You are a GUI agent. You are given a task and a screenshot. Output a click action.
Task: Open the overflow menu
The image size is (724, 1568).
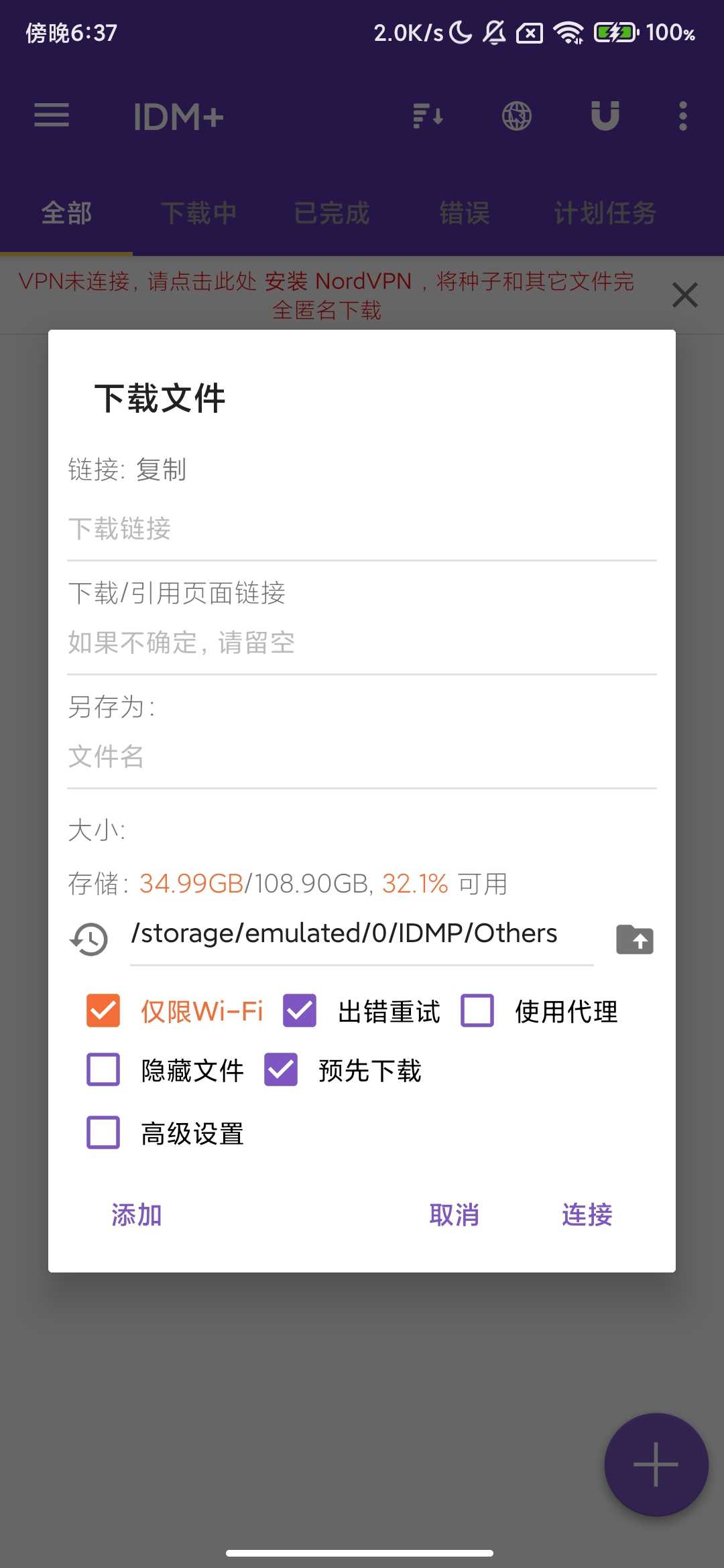tap(682, 116)
